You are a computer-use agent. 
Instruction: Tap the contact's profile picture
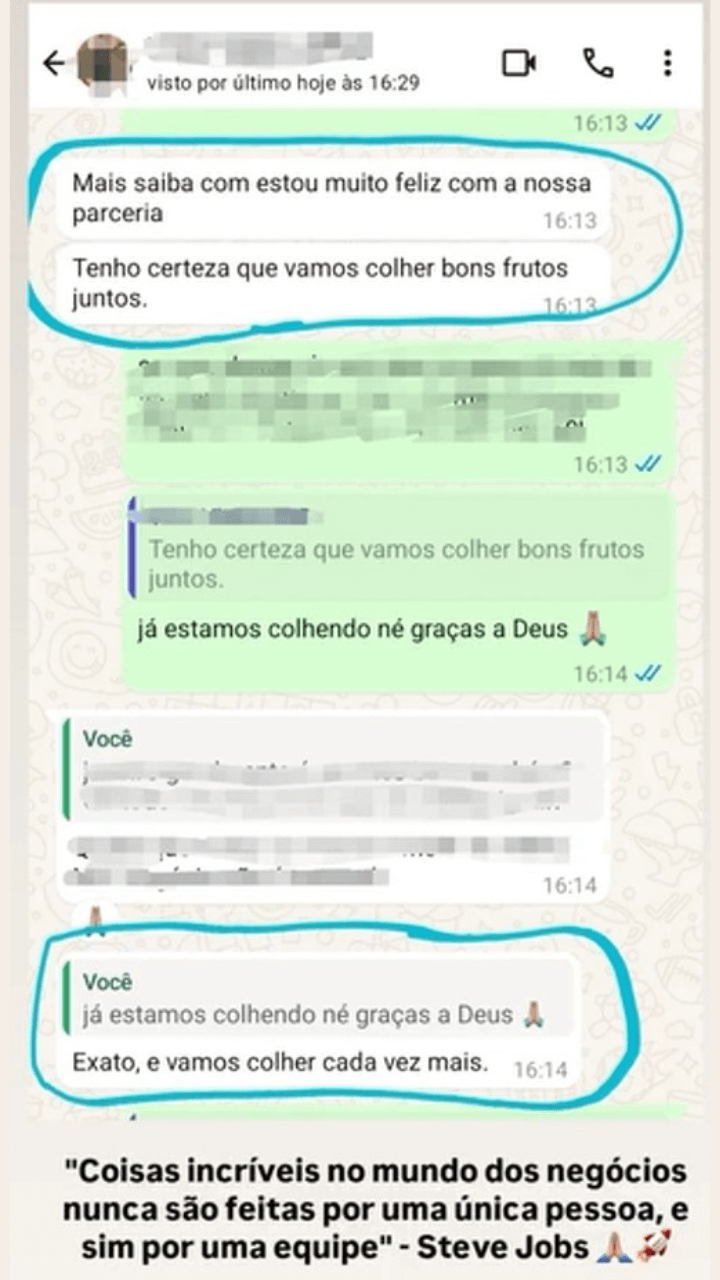coord(103,60)
